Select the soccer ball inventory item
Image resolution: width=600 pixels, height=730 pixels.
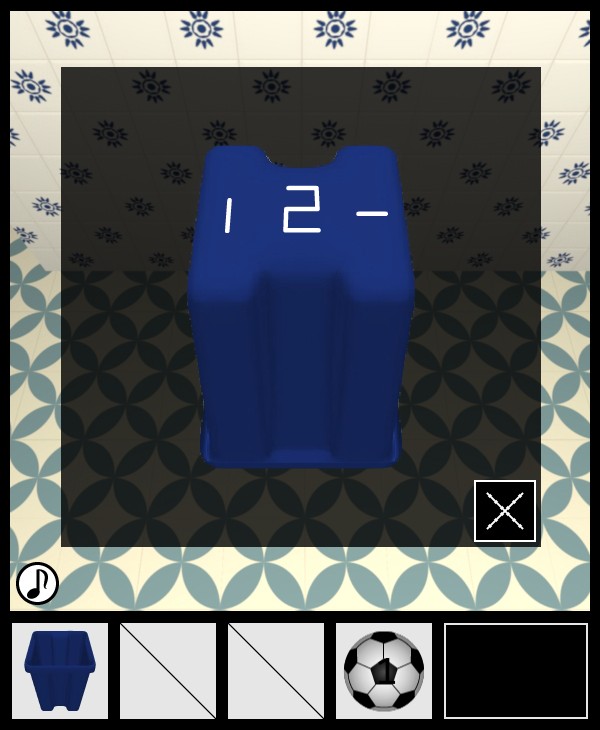[x=384, y=671]
